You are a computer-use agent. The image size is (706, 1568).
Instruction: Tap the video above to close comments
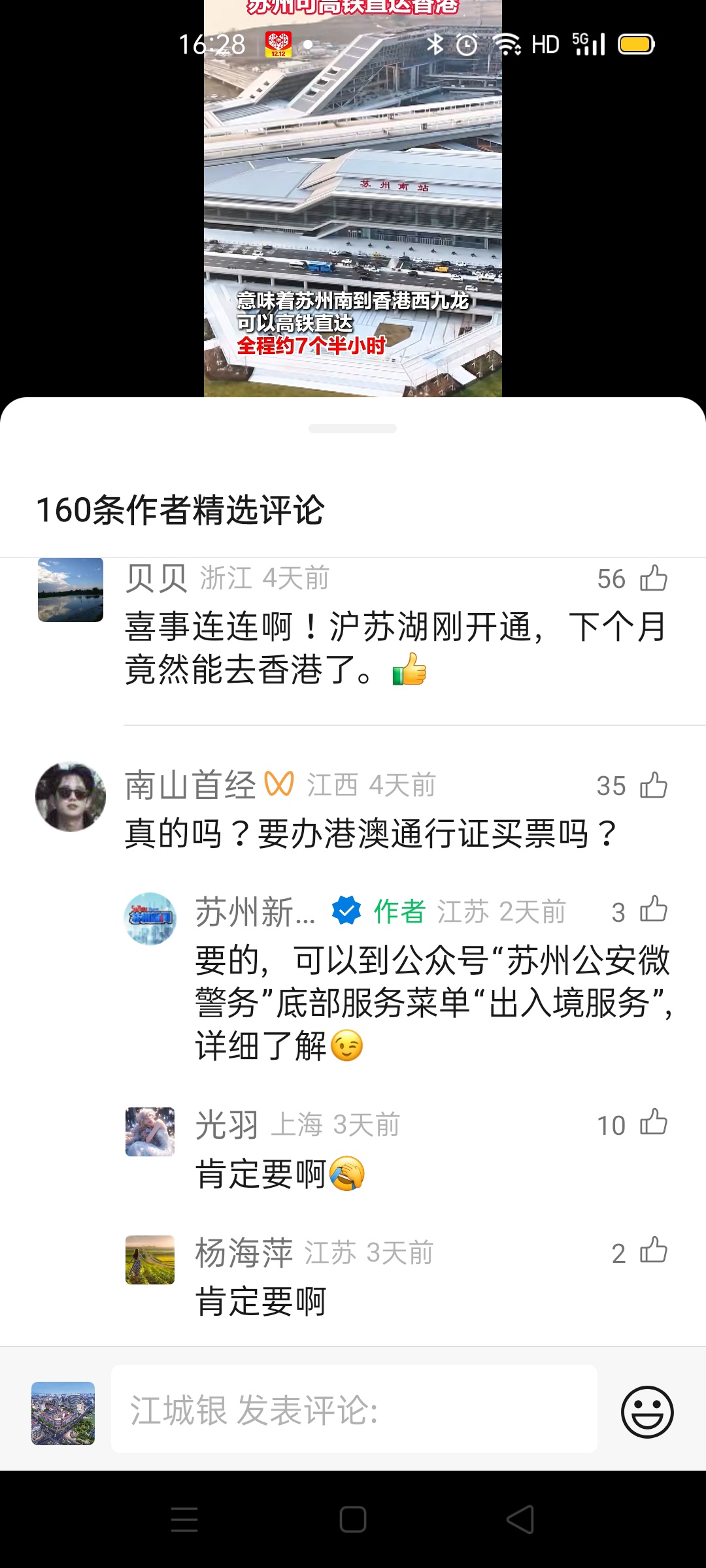tap(353, 196)
